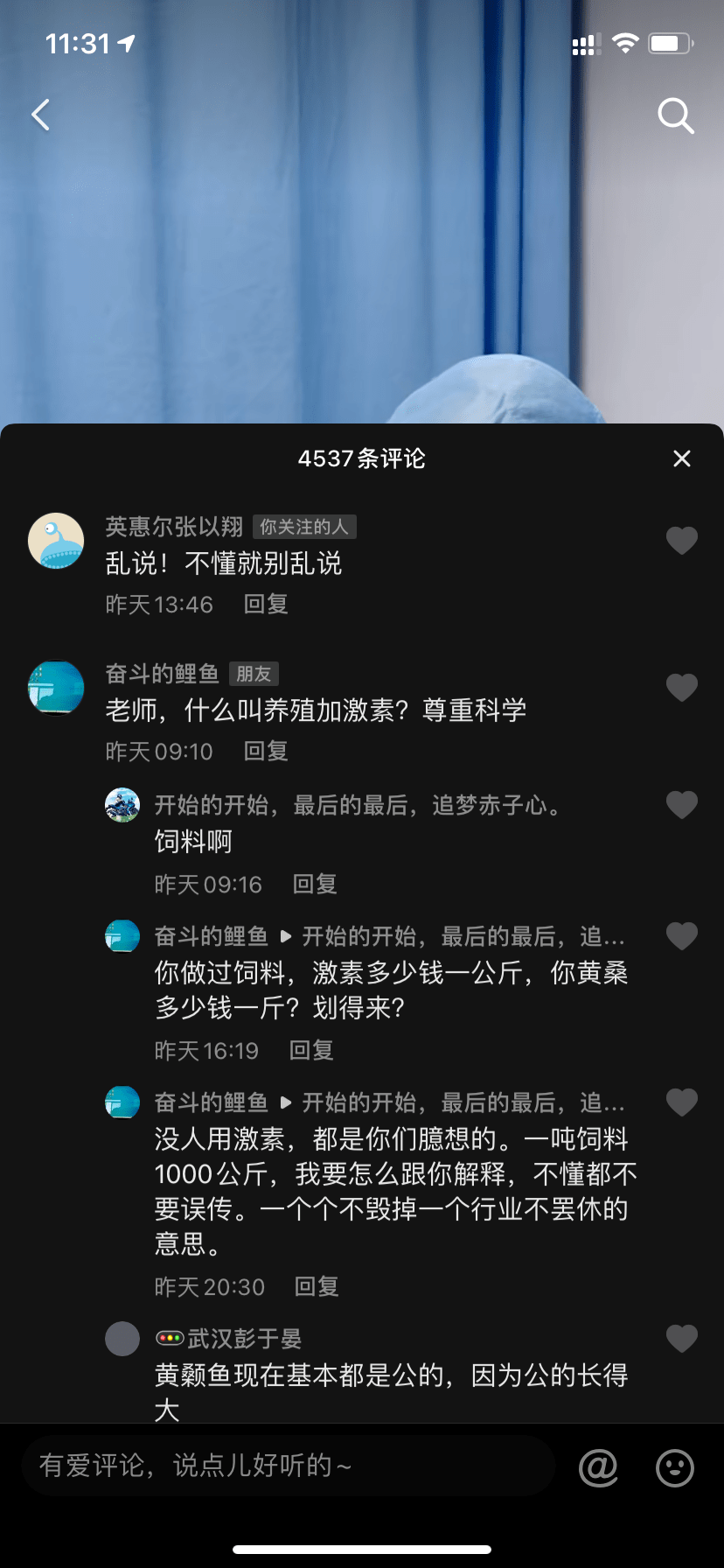This screenshot has width=724, height=1568.
Task: Open the emoji picker next to comment box
Action: pos(673,1466)
